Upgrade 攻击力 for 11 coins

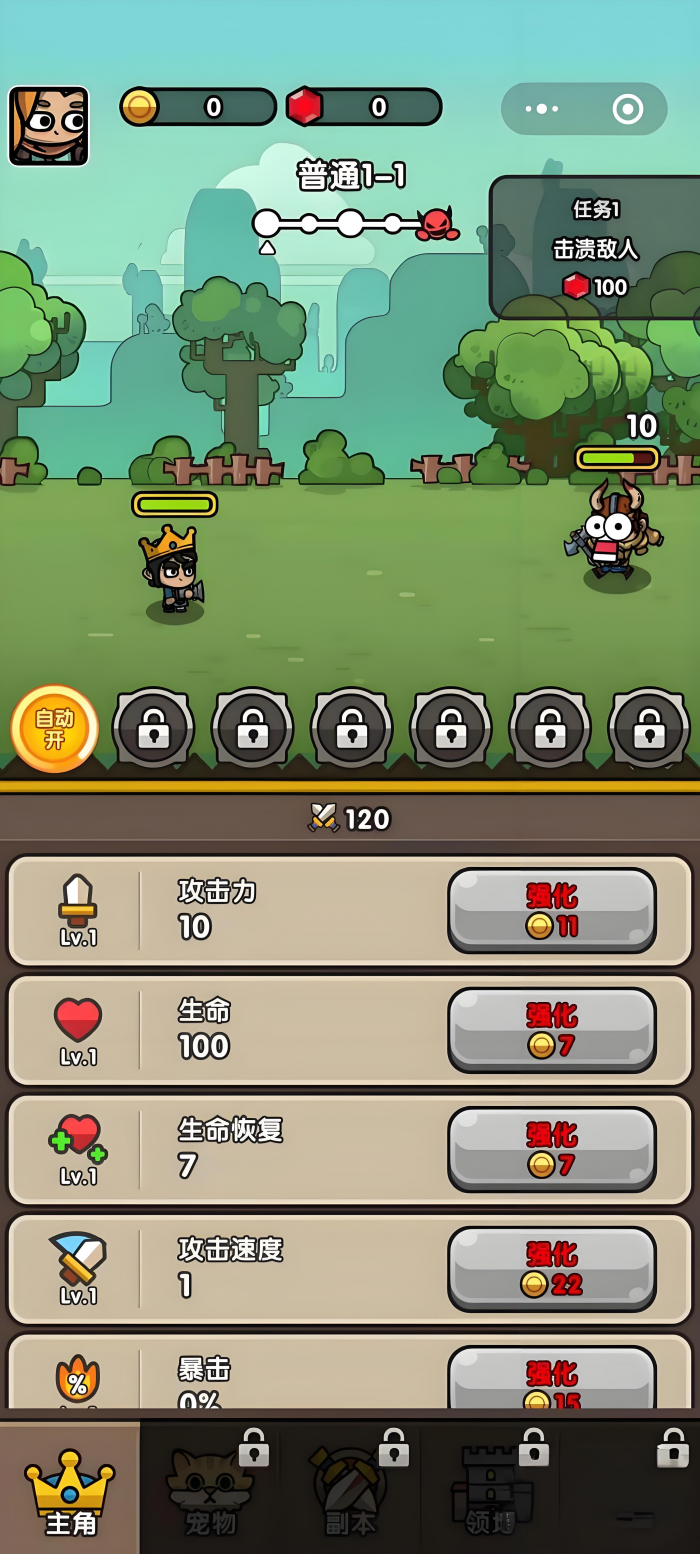(551, 910)
